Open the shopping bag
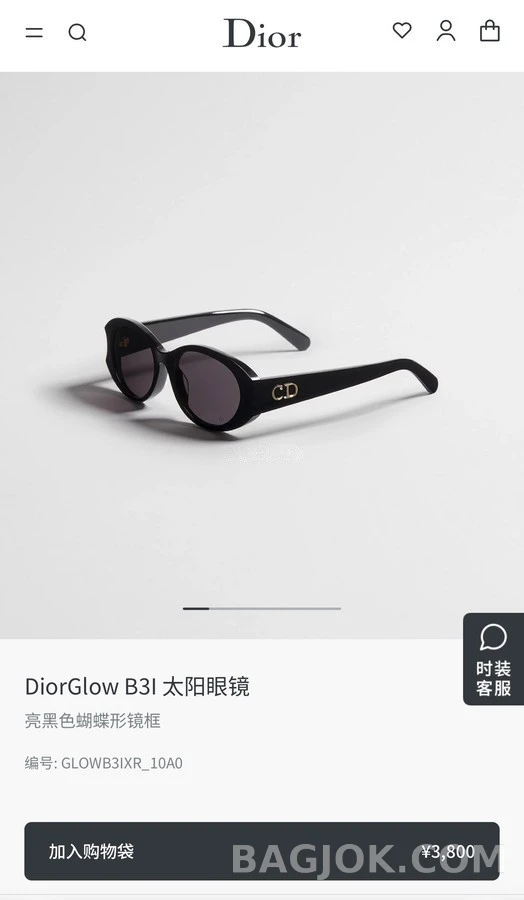The width and height of the screenshot is (524, 900). tap(490, 31)
